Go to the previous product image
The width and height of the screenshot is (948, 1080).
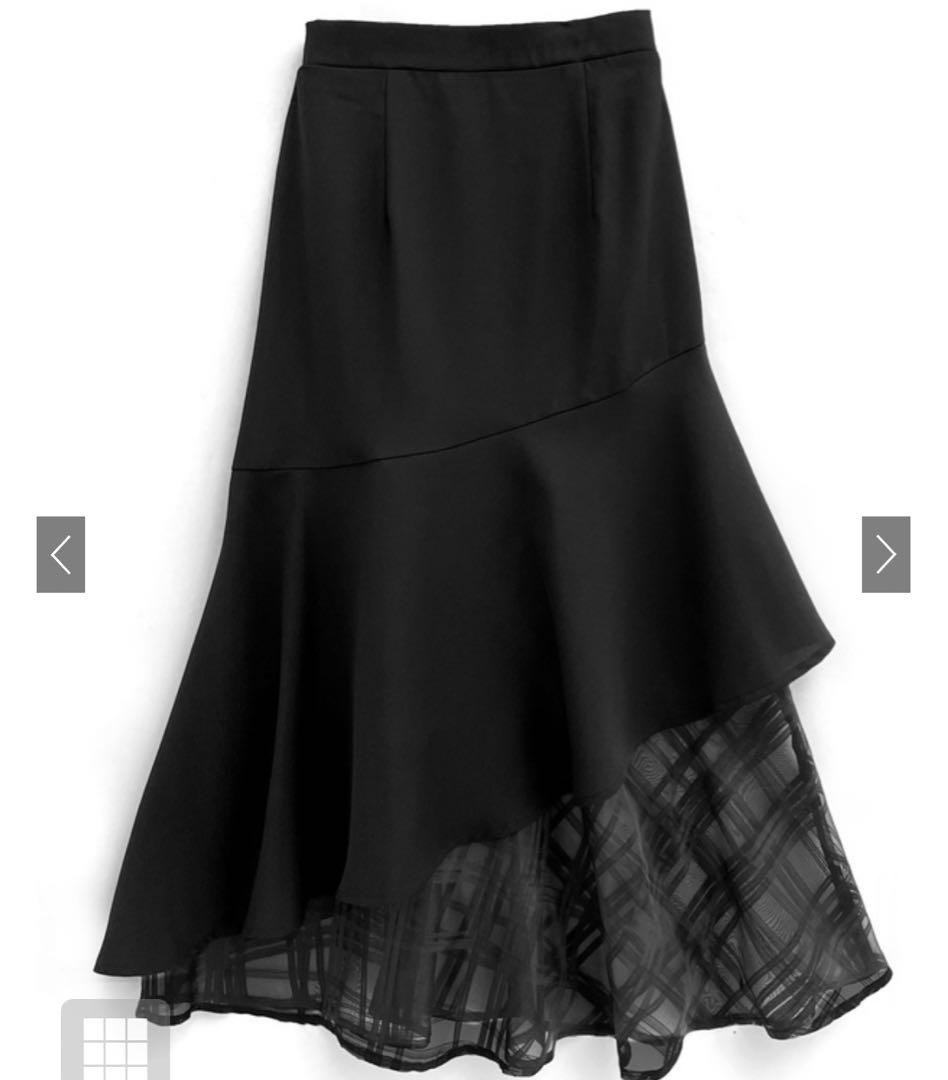point(61,554)
